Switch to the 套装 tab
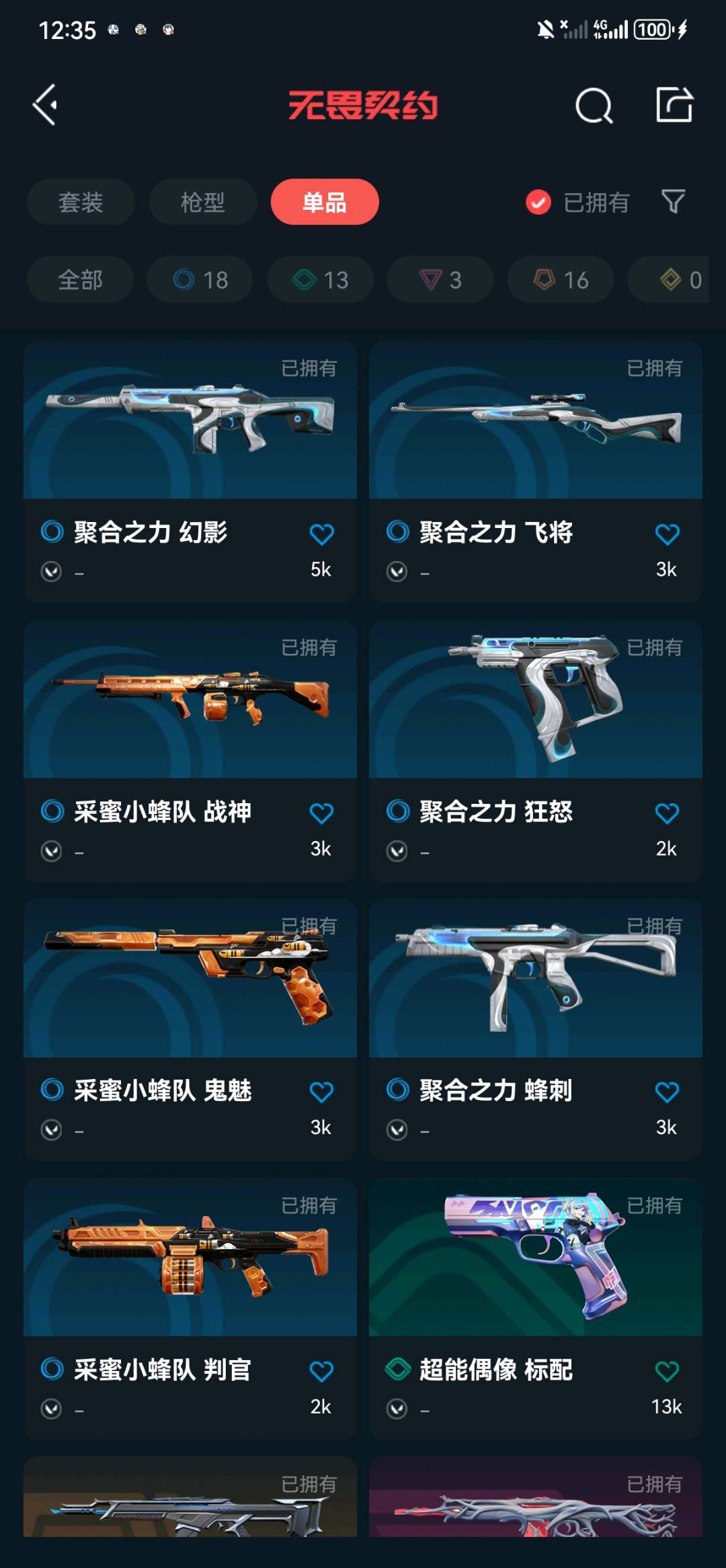Image resolution: width=726 pixels, height=1568 pixels. pyautogui.click(x=81, y=202)
